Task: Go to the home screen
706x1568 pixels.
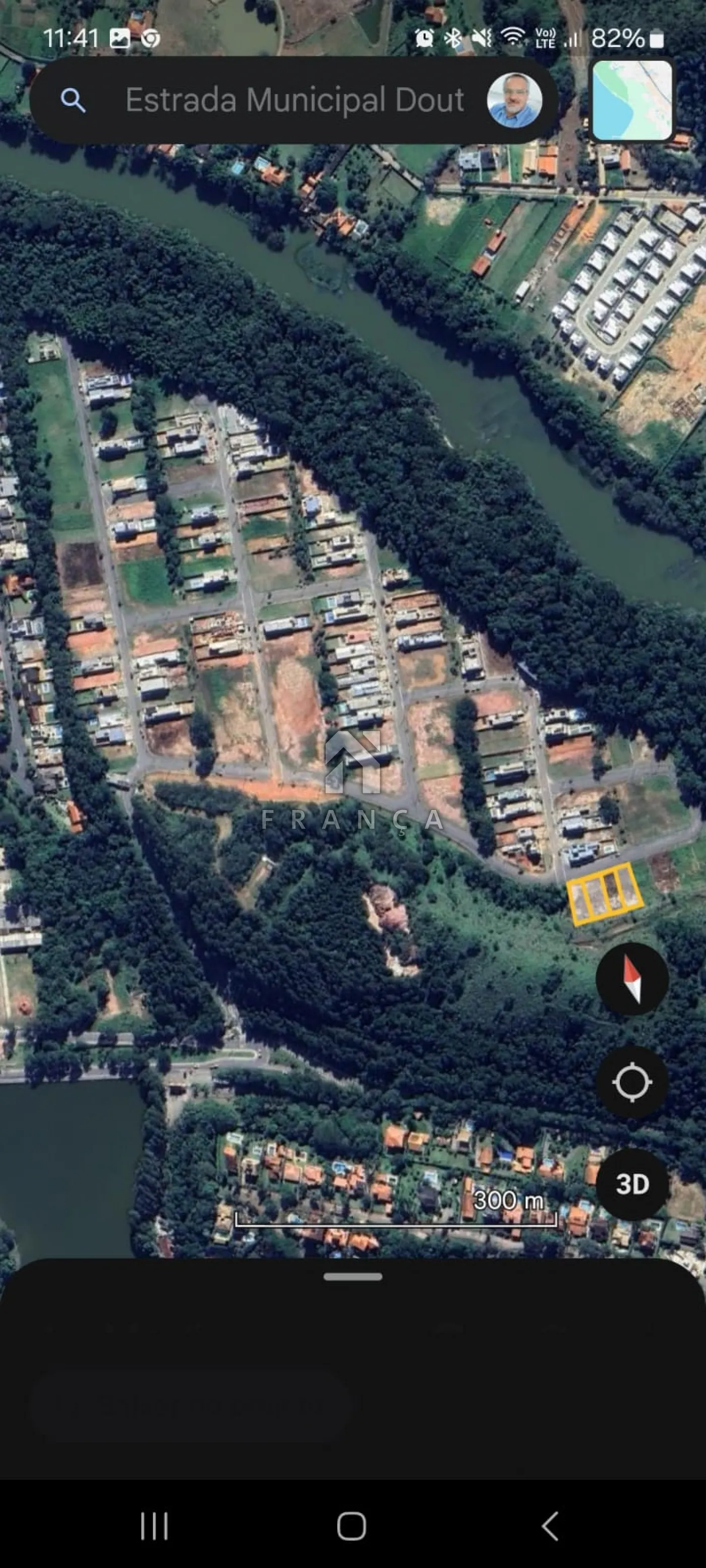Action: [352, 1526]
